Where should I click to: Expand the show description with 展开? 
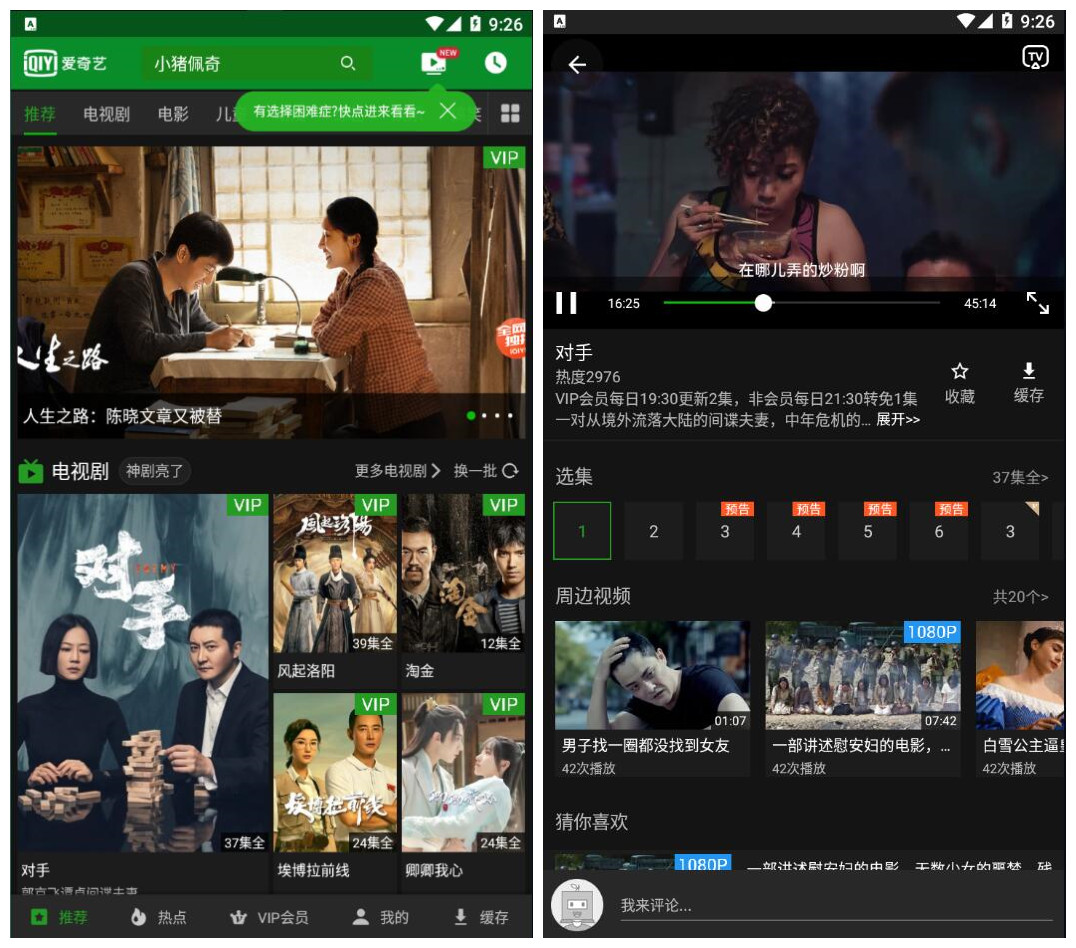coord(897,420)
